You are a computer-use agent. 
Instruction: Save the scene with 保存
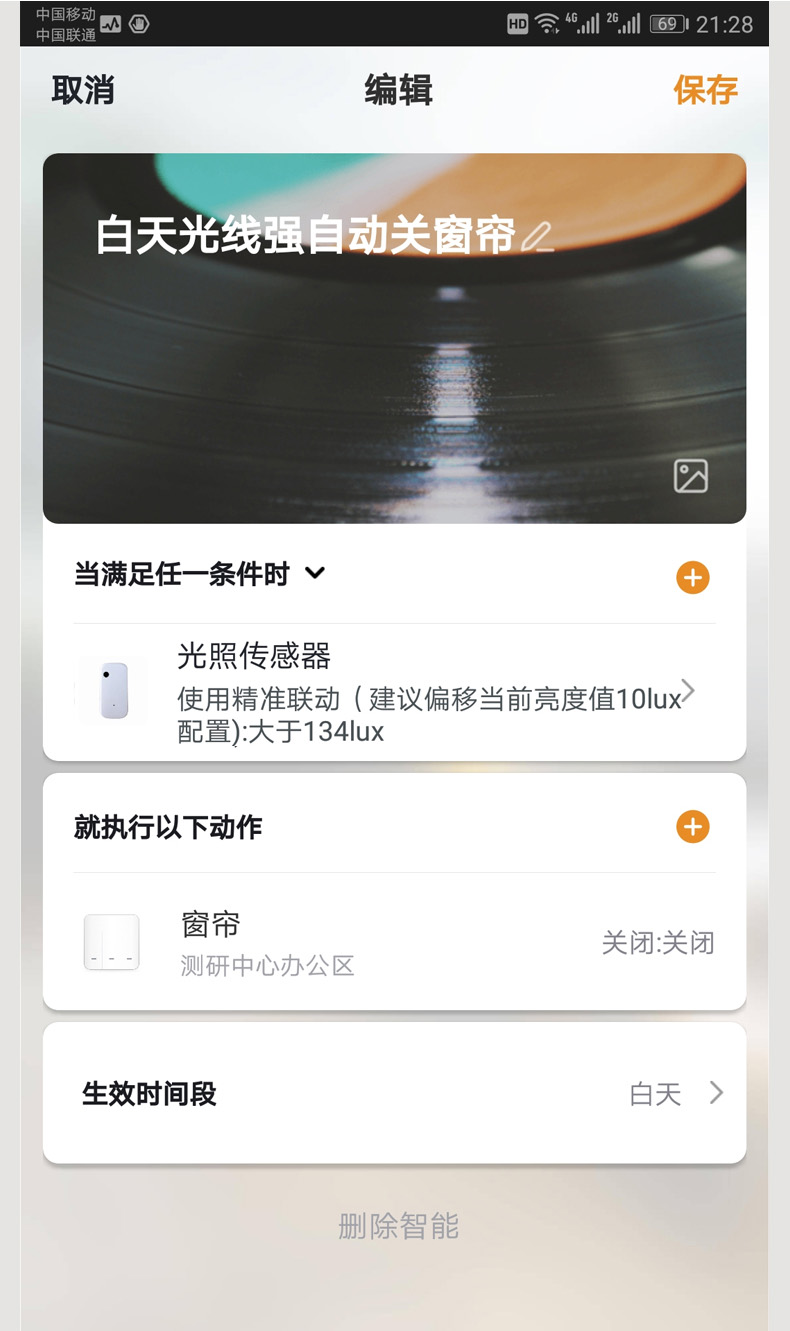click(705, 90)
